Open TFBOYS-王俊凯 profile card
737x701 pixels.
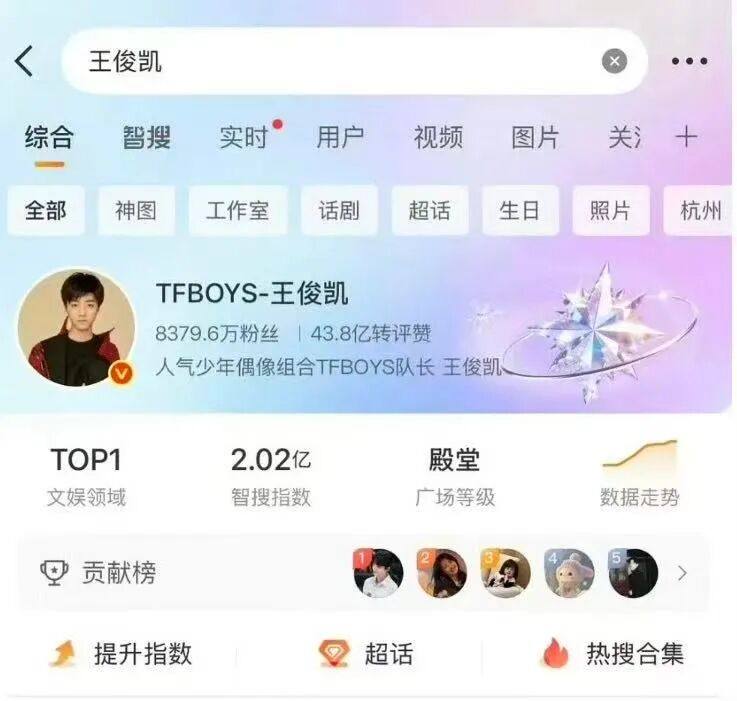coord(252,293)
